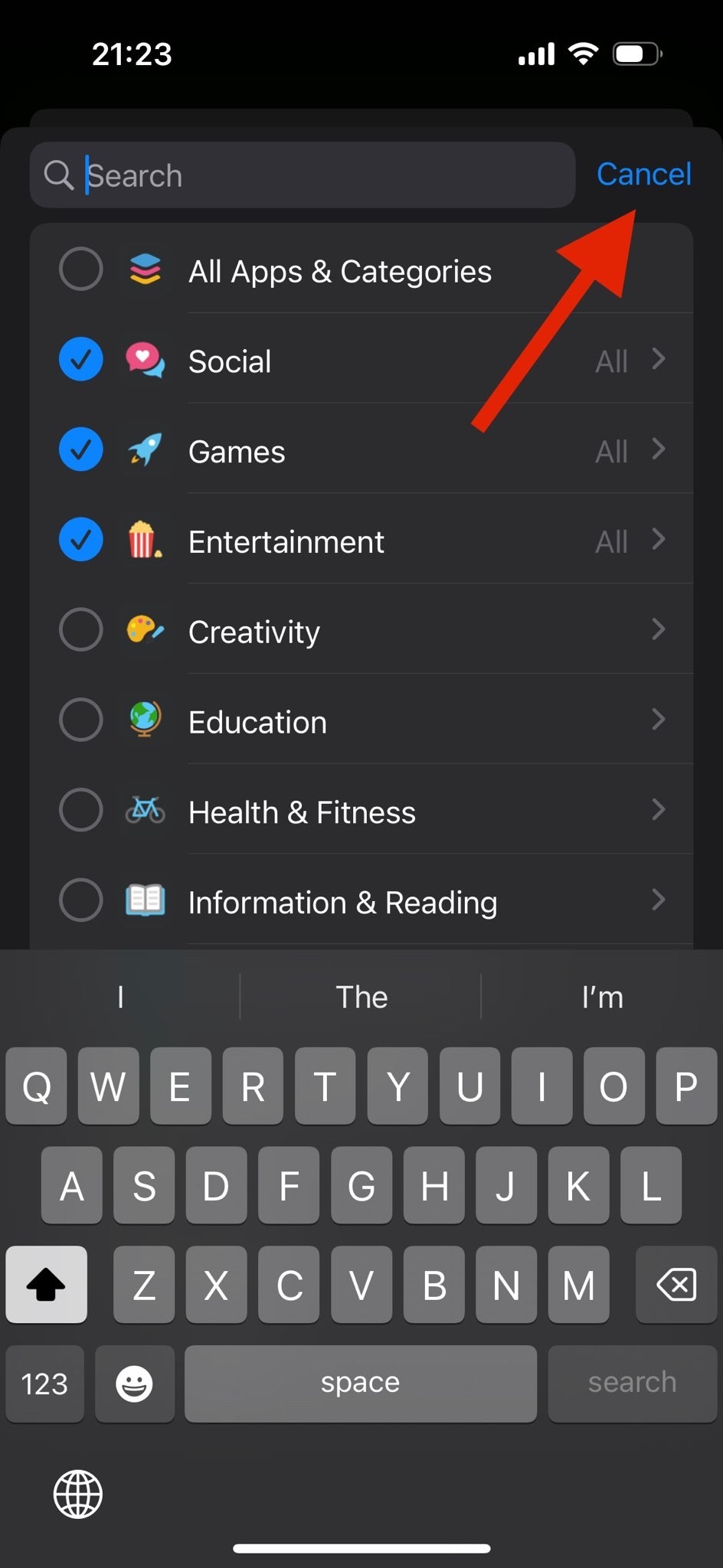Open Education apps chevron

pyautogui.click(x=658, y=720)
